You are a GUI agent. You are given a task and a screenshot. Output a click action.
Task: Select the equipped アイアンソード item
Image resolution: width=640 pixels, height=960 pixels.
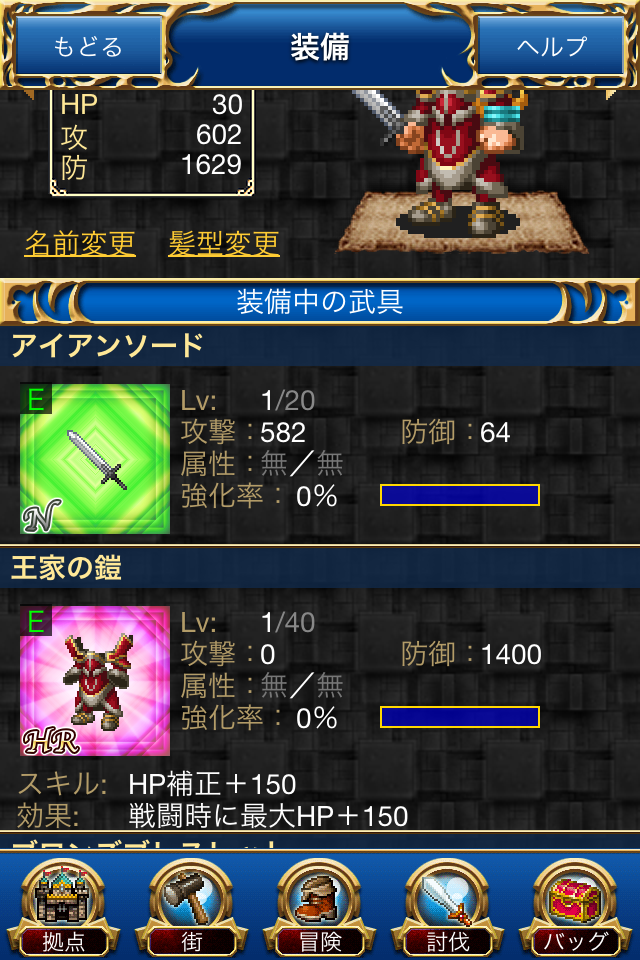click(95, 460)
